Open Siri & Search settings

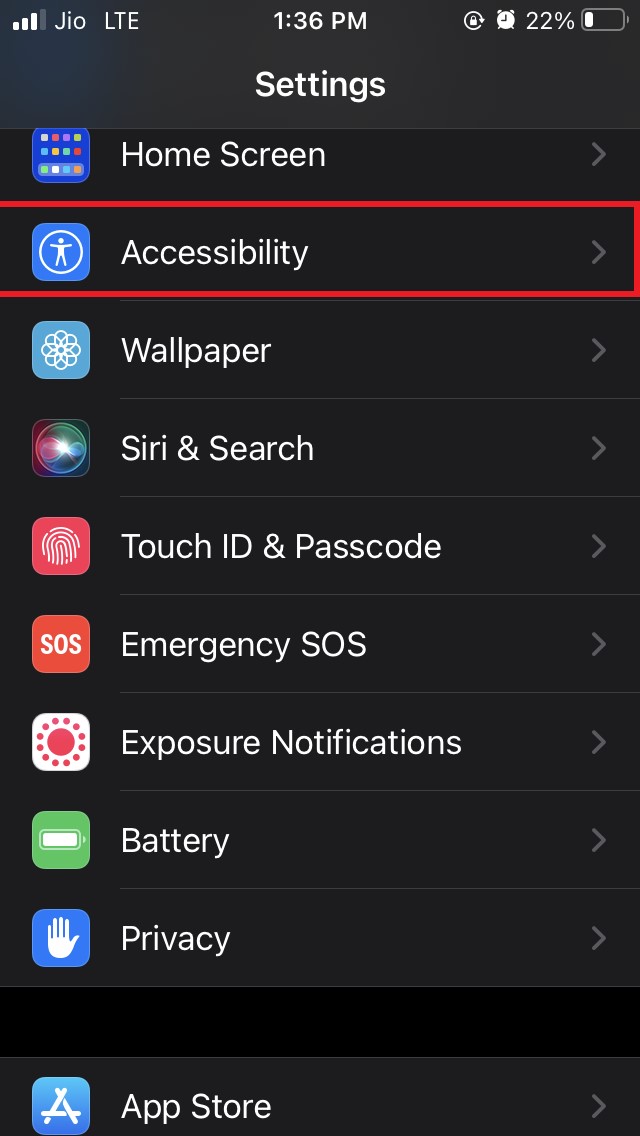pyautogui.click(x=320, y=448)
